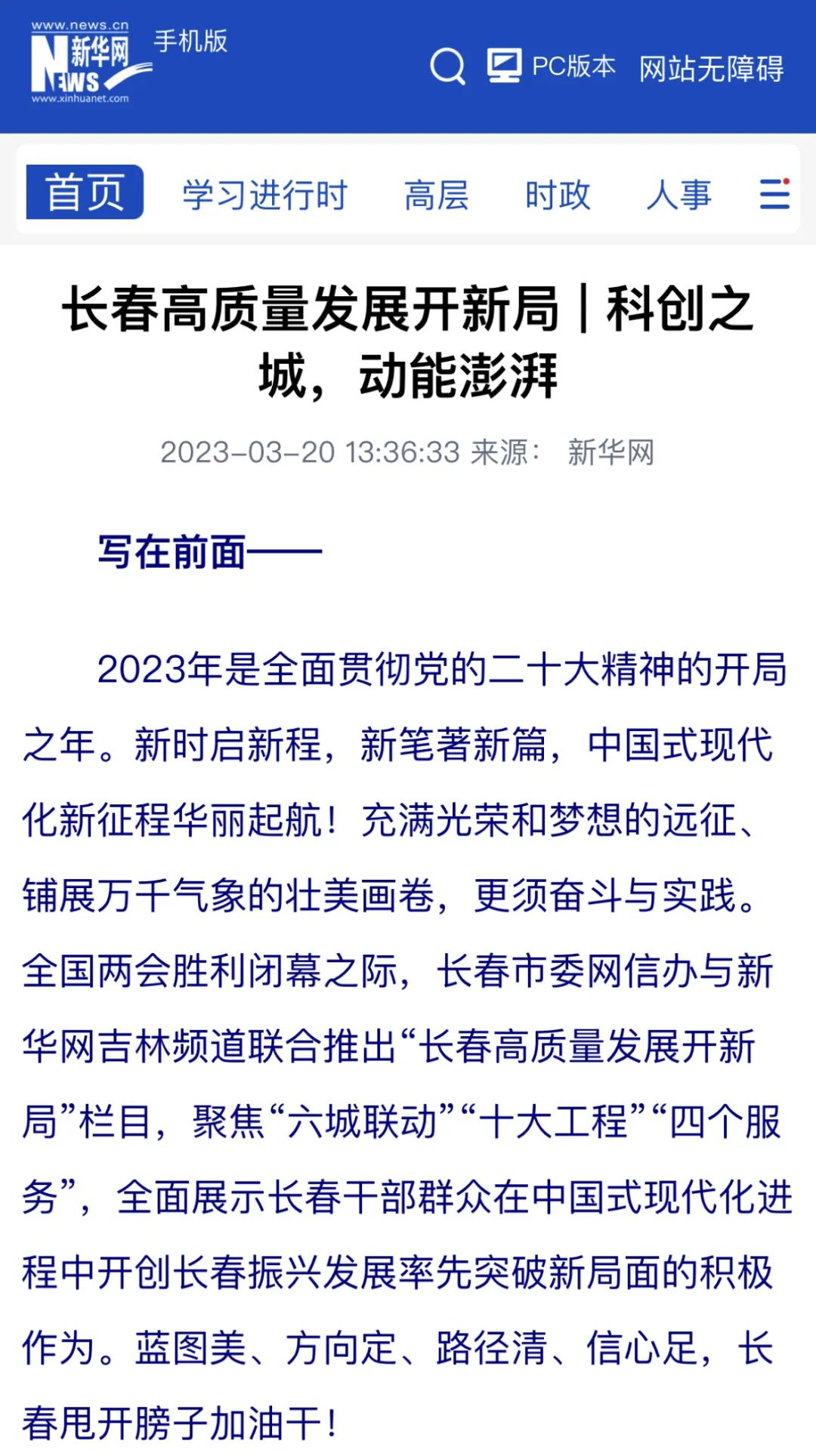Open the 时政 tab
The height and width of the screenshot is (1456, 816).
[557, 195]
